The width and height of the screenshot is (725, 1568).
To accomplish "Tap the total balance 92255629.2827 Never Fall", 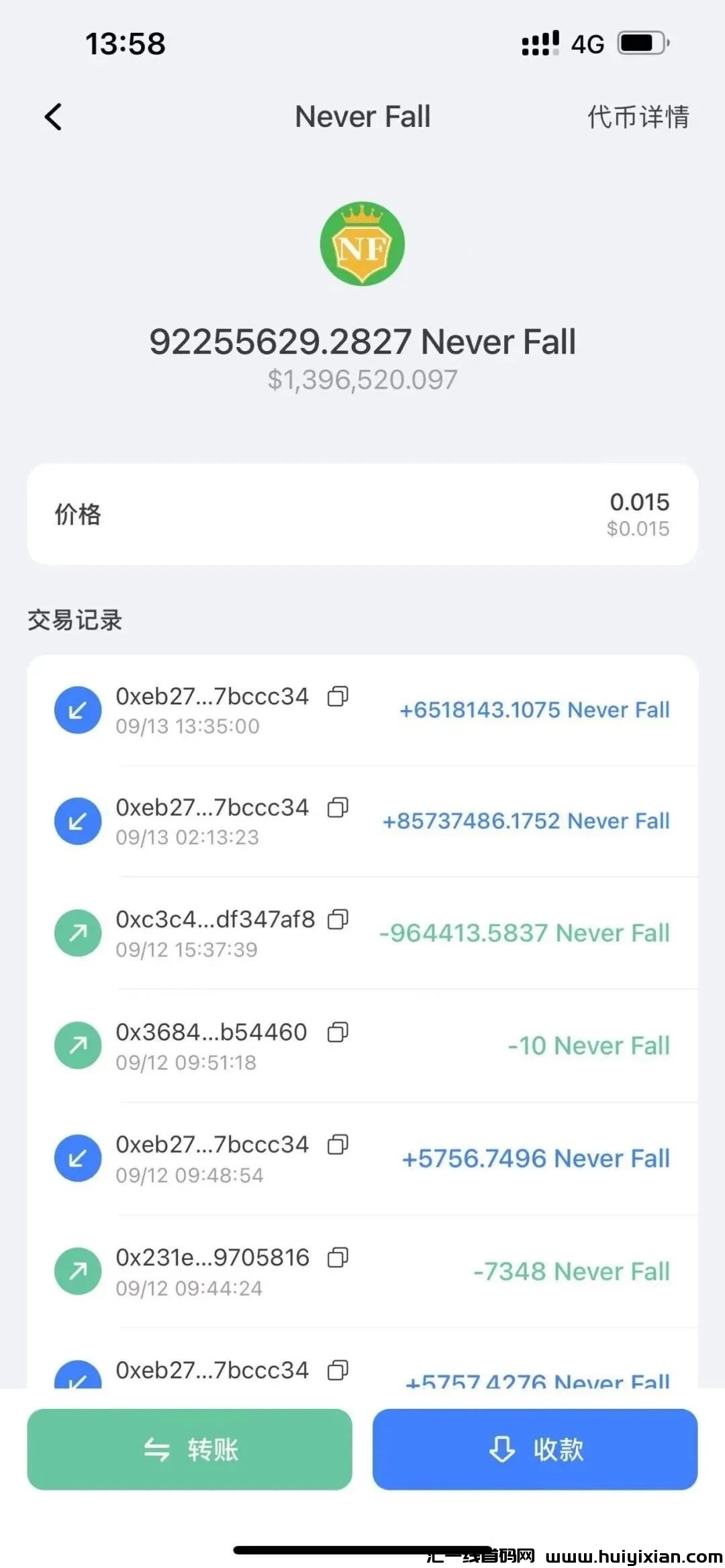I will (362, 341).
